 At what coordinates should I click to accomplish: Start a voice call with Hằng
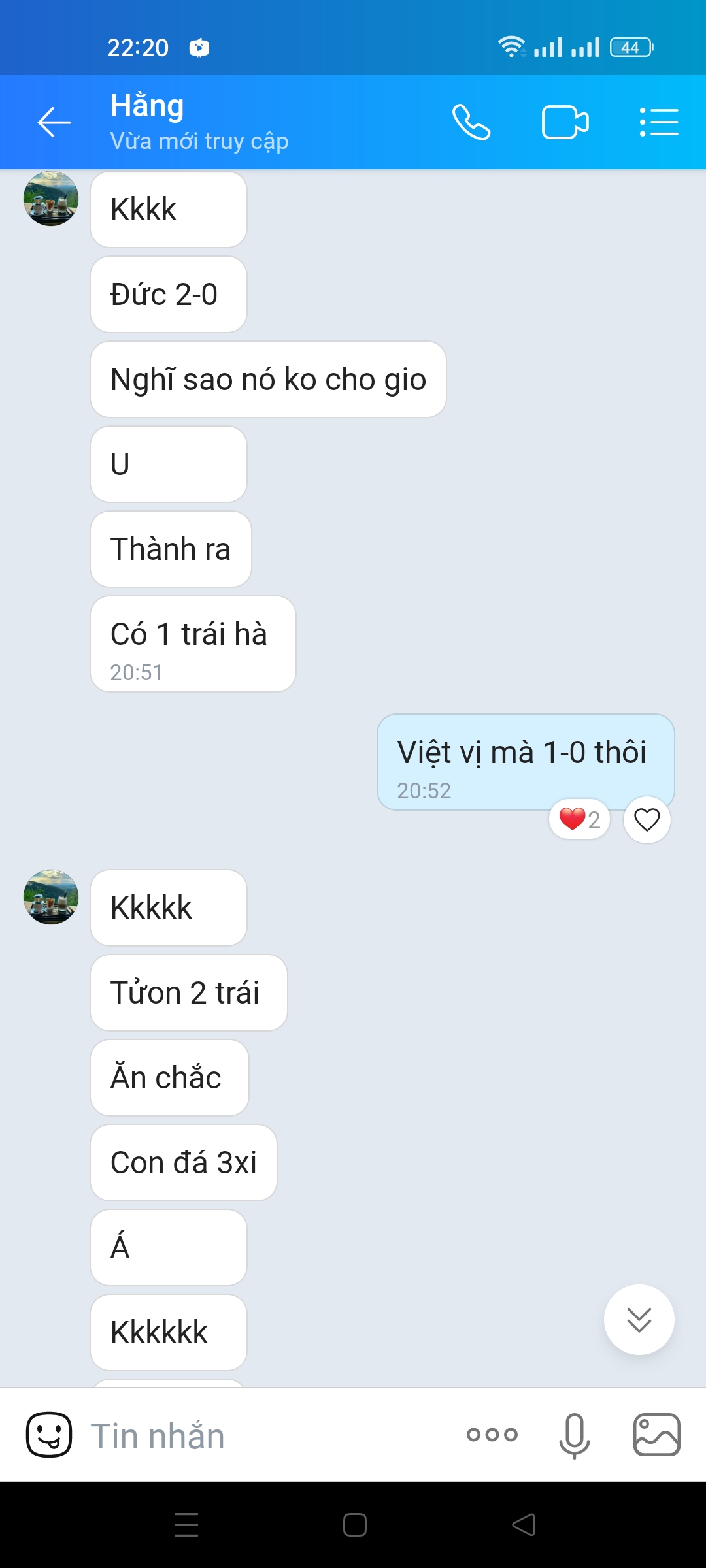tap(471, 122)
